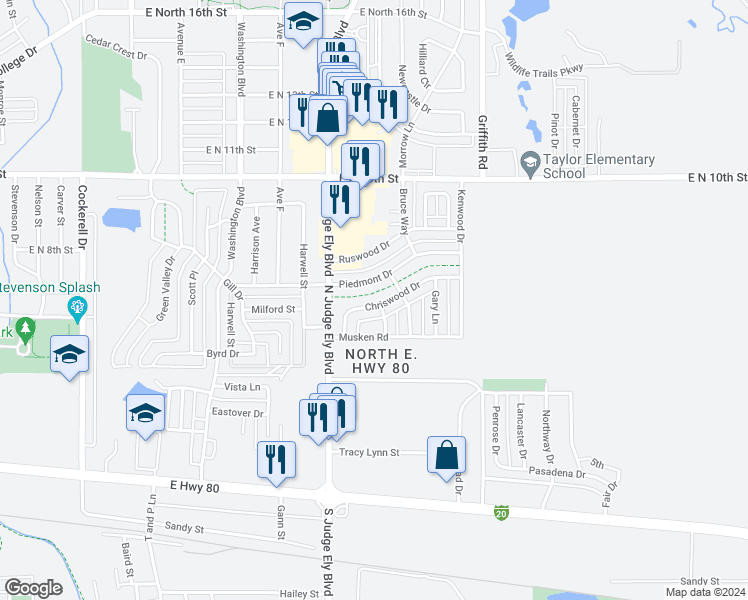748x600 pixels.
Task: Tap the school marker on E North 16th St
Action: click(x=300, y=20)
